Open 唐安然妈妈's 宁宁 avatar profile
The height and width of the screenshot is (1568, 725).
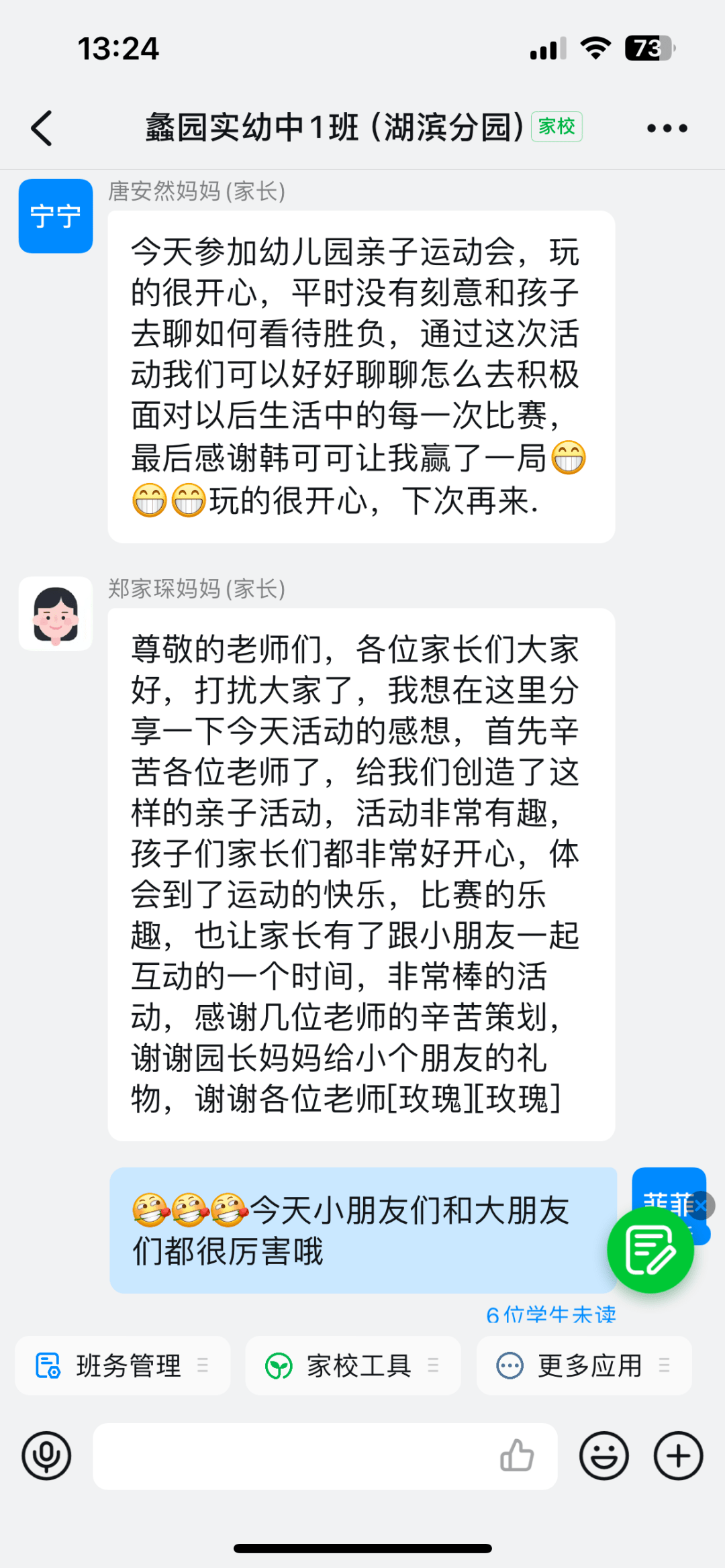point(56,216)
